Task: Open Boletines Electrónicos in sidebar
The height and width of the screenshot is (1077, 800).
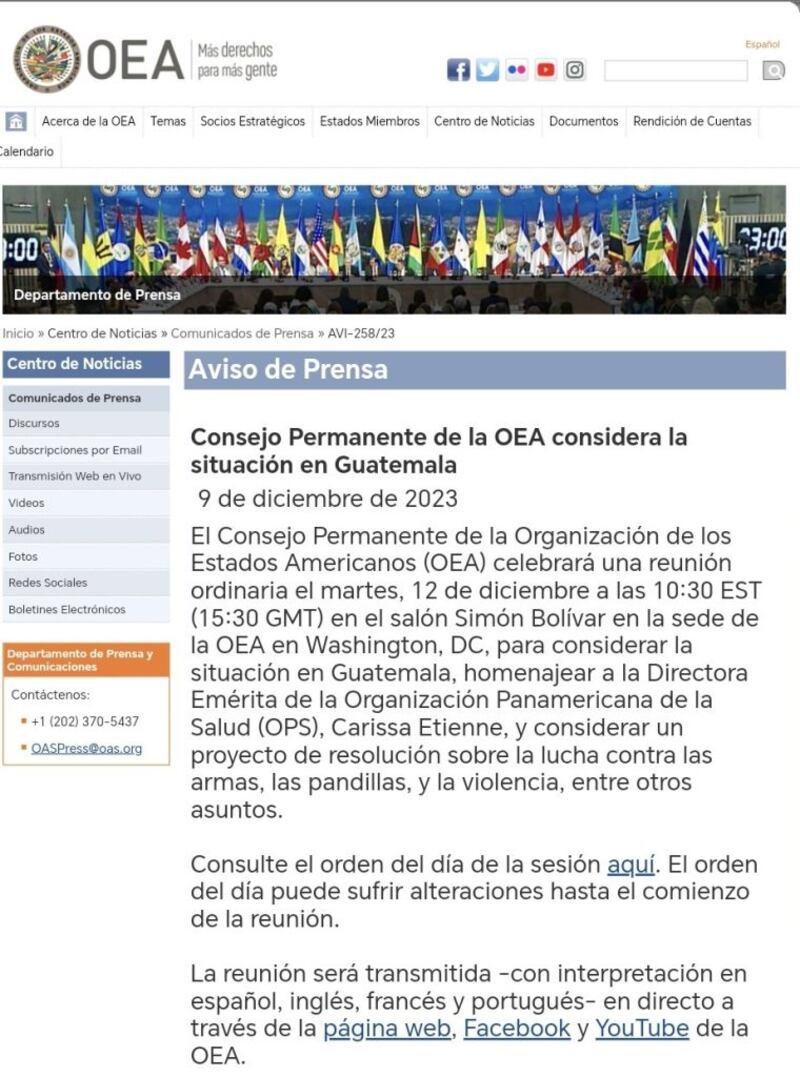Action: pyautogui.click(x=67, y=609)
